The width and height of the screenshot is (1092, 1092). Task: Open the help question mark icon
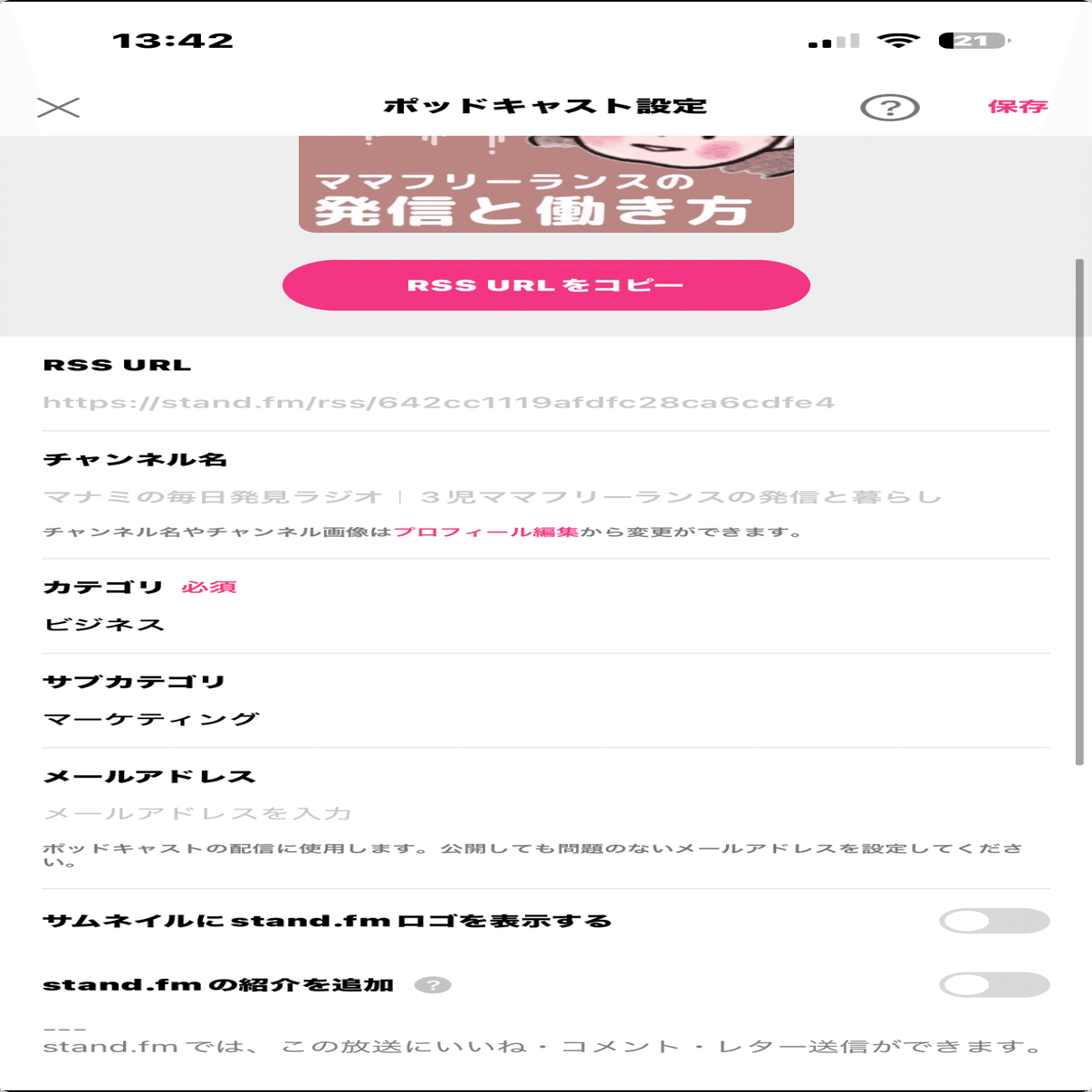pyautogui.click(x=889, y=108)
